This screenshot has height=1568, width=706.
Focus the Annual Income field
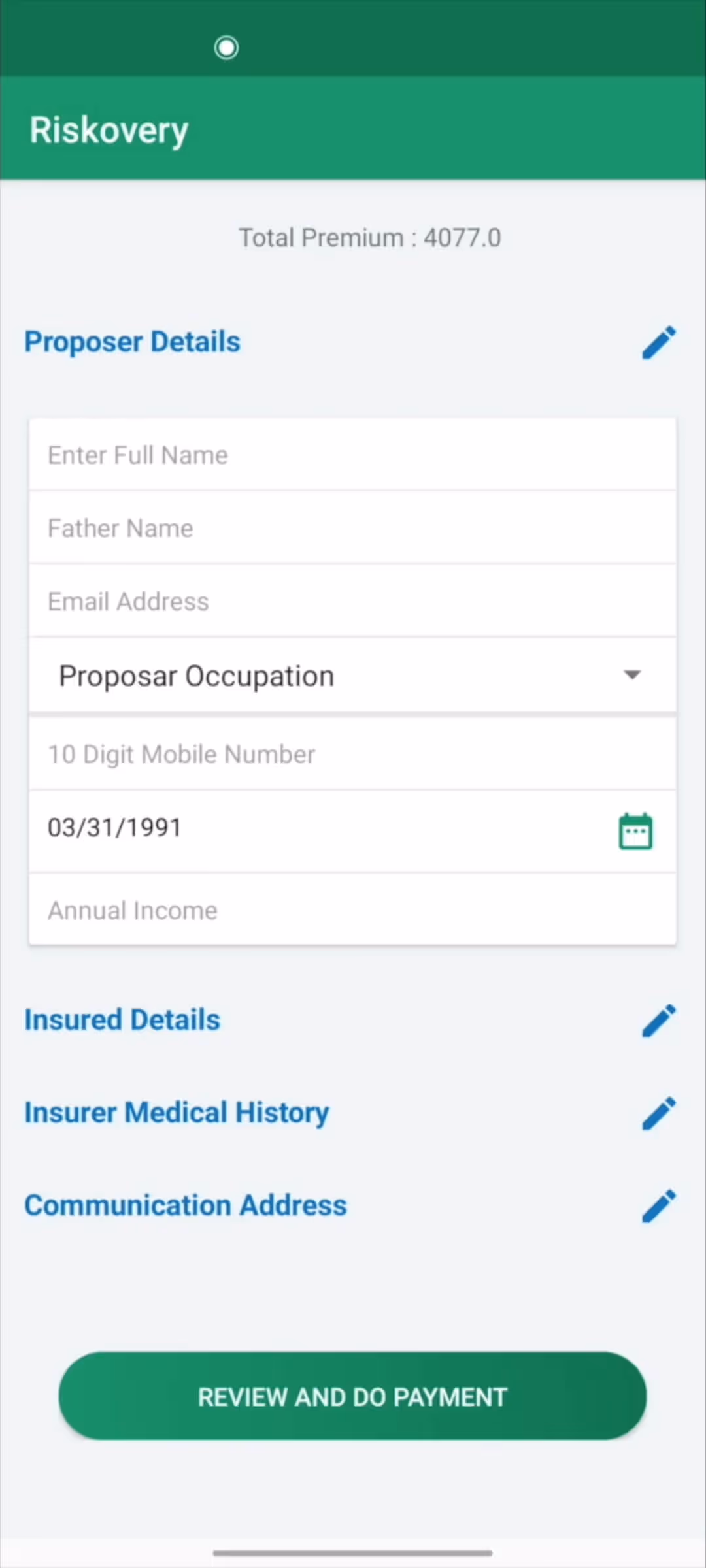point(352,911)
